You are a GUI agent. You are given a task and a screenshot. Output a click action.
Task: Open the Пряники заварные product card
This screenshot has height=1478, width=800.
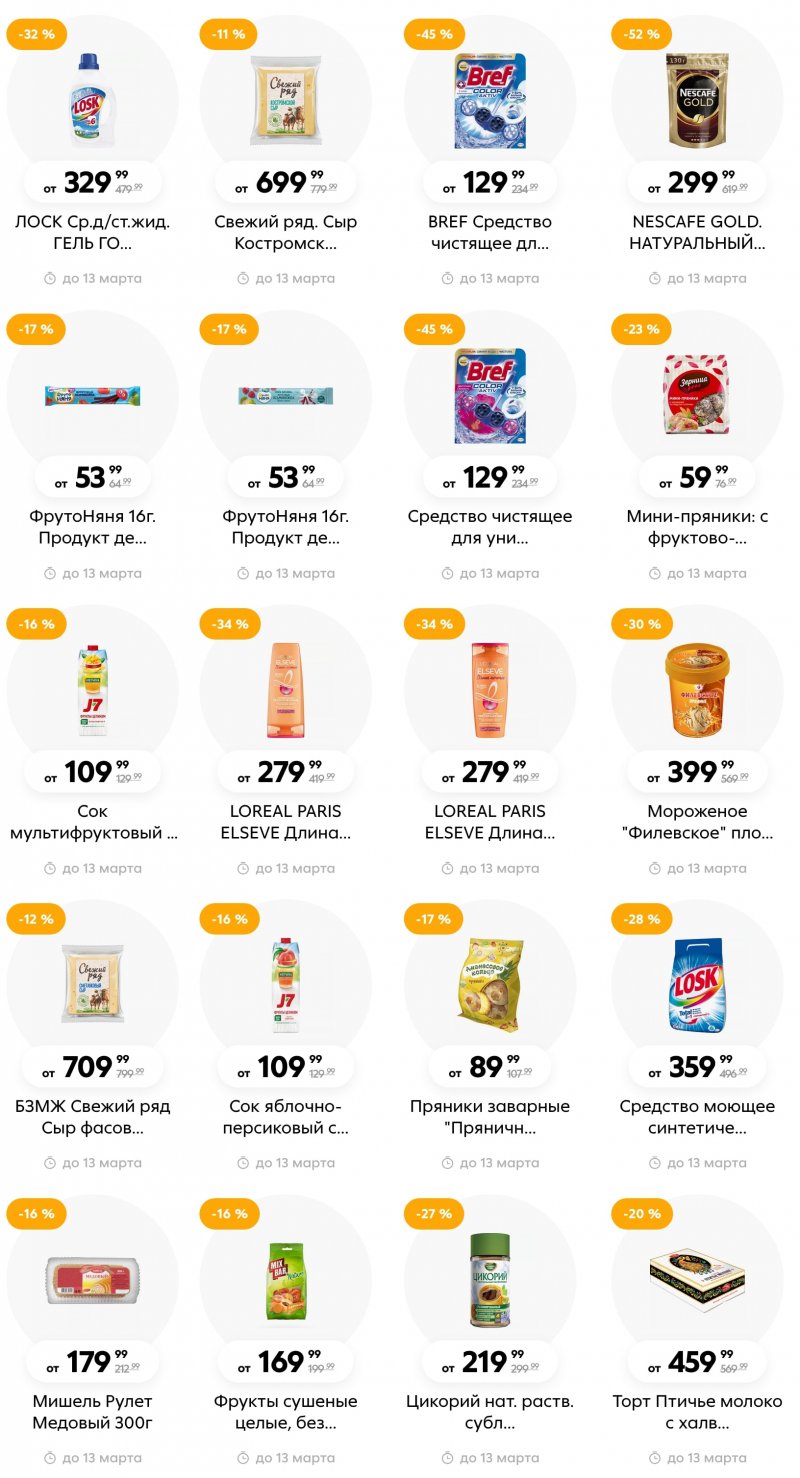tap(490, 985)
